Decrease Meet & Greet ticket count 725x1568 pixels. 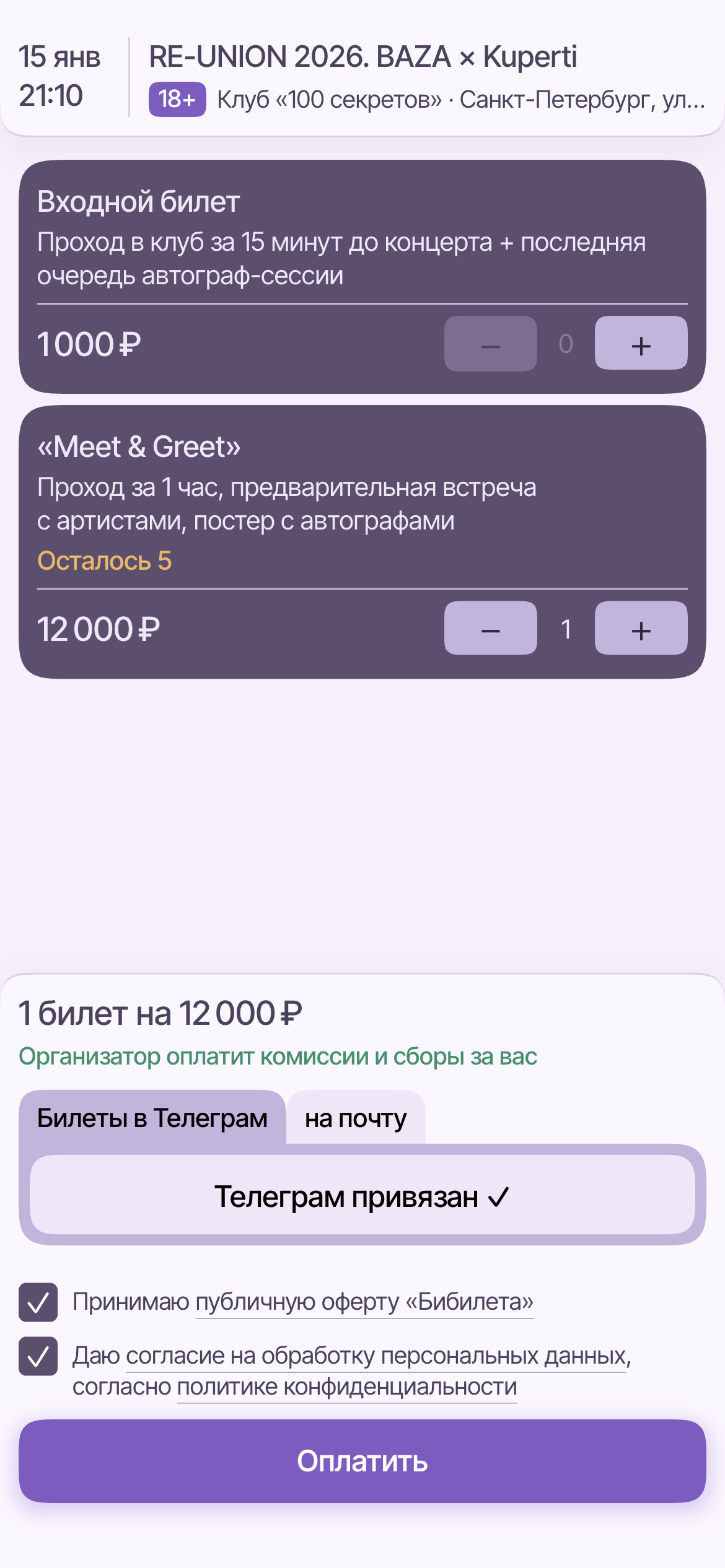point(490,629)
